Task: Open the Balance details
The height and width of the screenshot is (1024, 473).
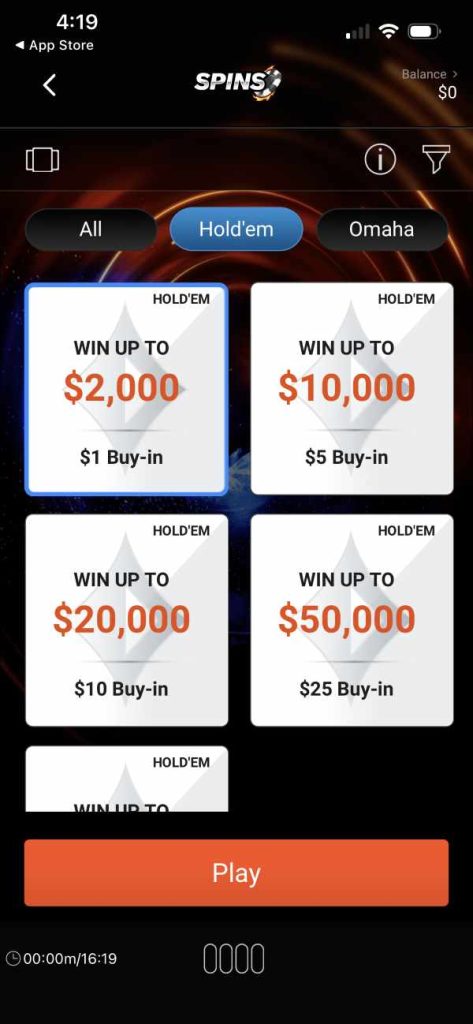Action: pos(429,84)
